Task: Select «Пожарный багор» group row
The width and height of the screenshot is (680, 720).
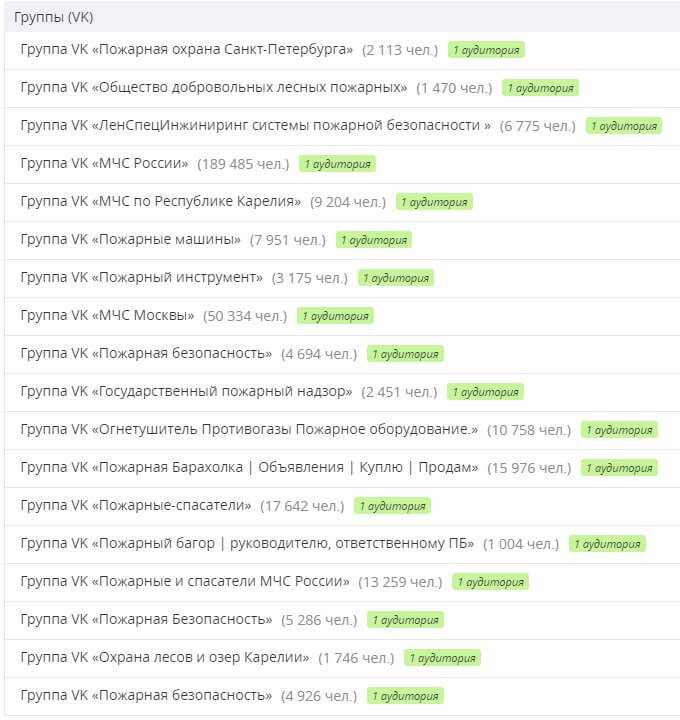Action: tap(247, 543)
